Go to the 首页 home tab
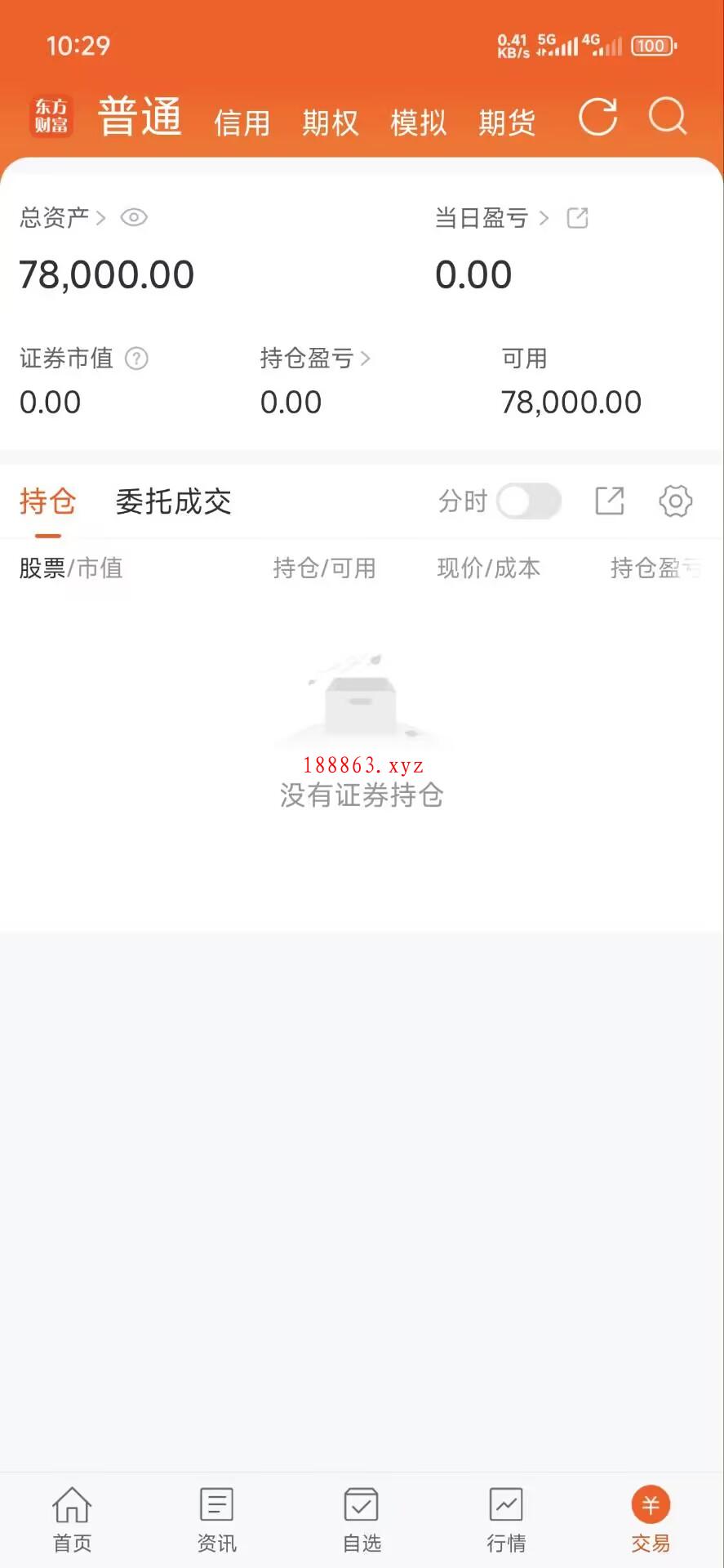Viewport: 724px width, 1568px height. tap(72, 1520)
